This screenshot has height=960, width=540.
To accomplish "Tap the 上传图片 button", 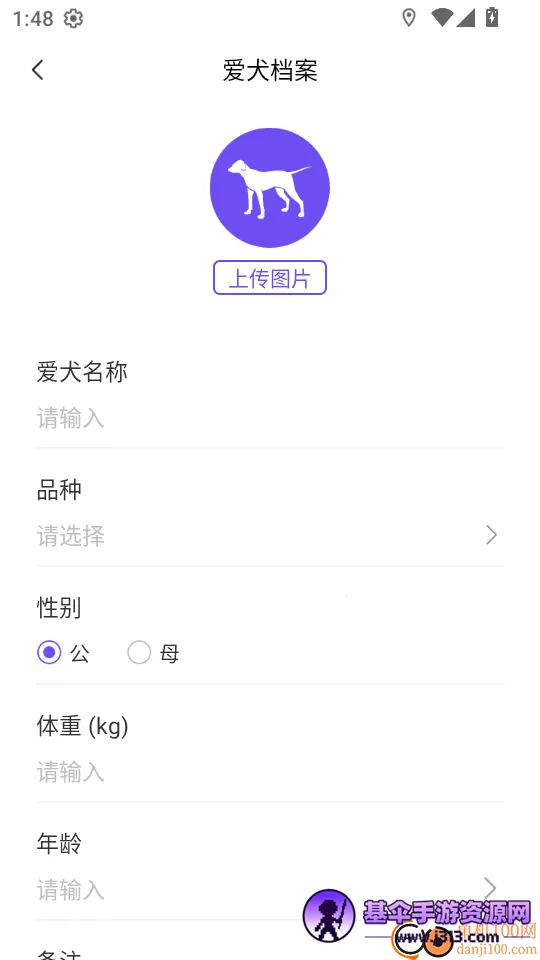I will (x=269, y=278).
